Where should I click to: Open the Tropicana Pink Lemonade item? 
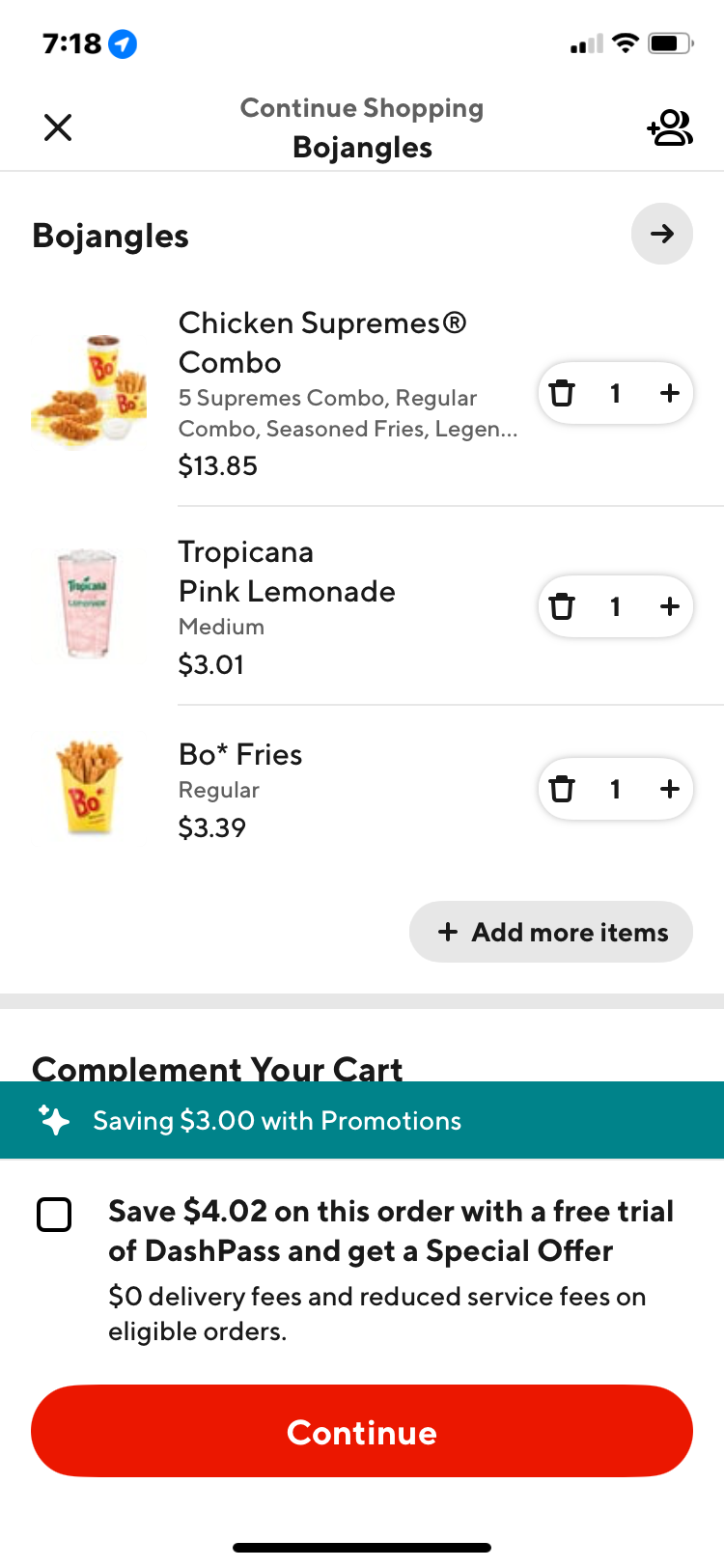tap(286, 572)
